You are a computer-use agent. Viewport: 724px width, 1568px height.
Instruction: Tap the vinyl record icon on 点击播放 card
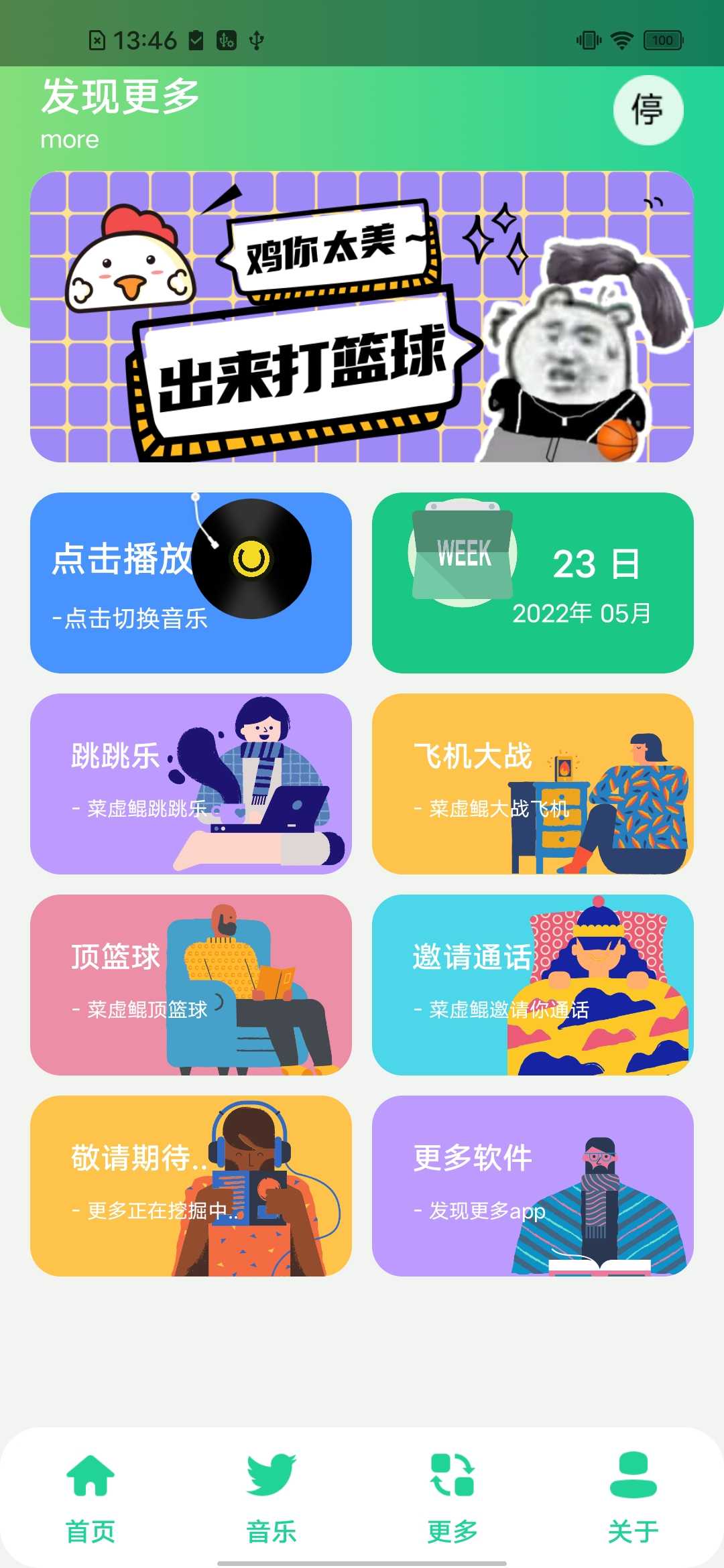coord(251,558)
